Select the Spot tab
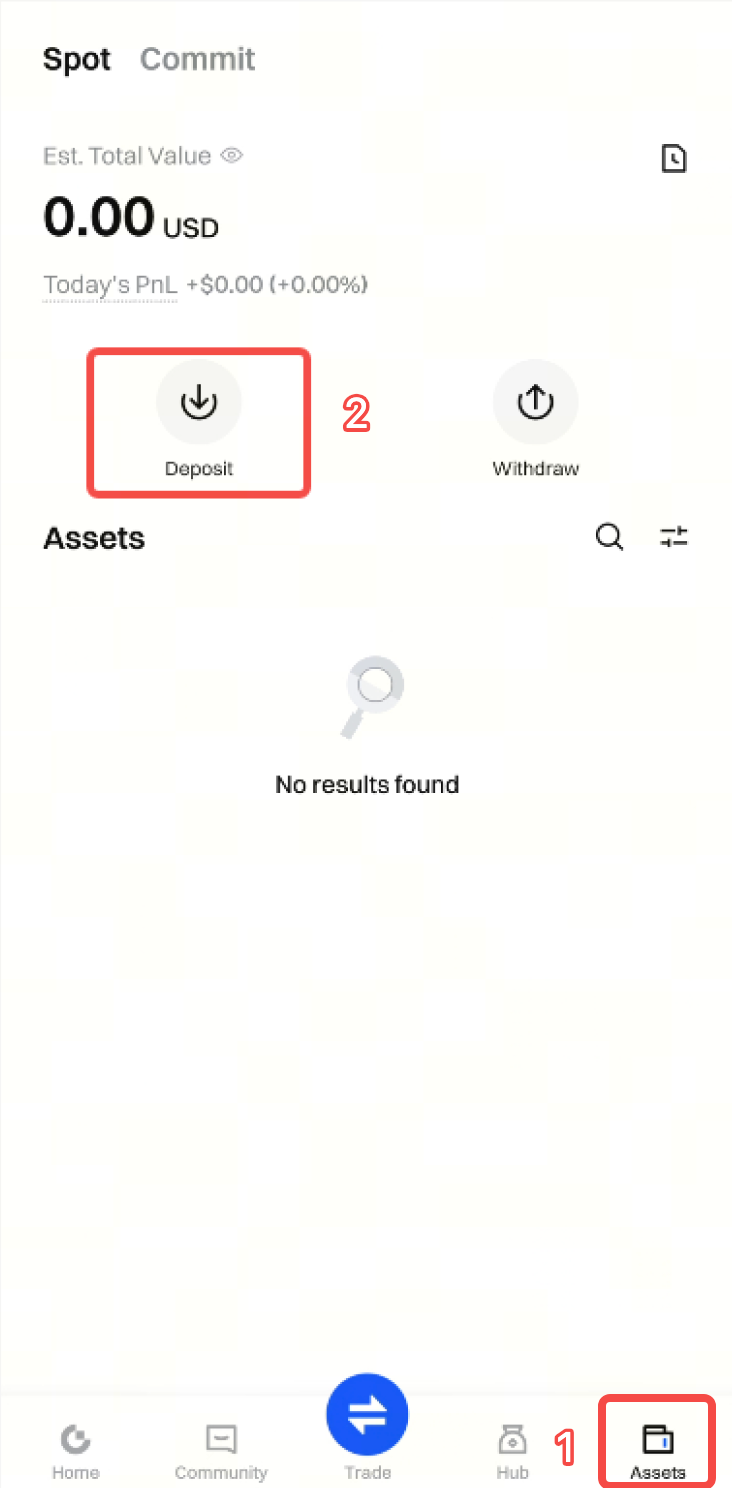Image resolution: width=732 pixels, height=1488 pixels. click(77, 59)
